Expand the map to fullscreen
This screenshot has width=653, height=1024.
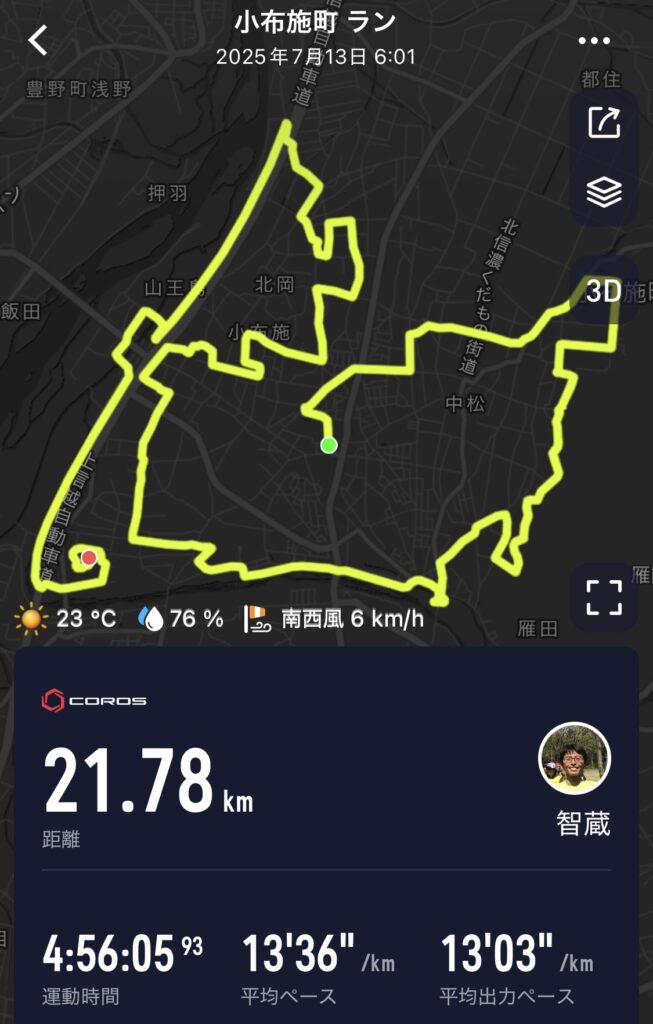[604, 598]
